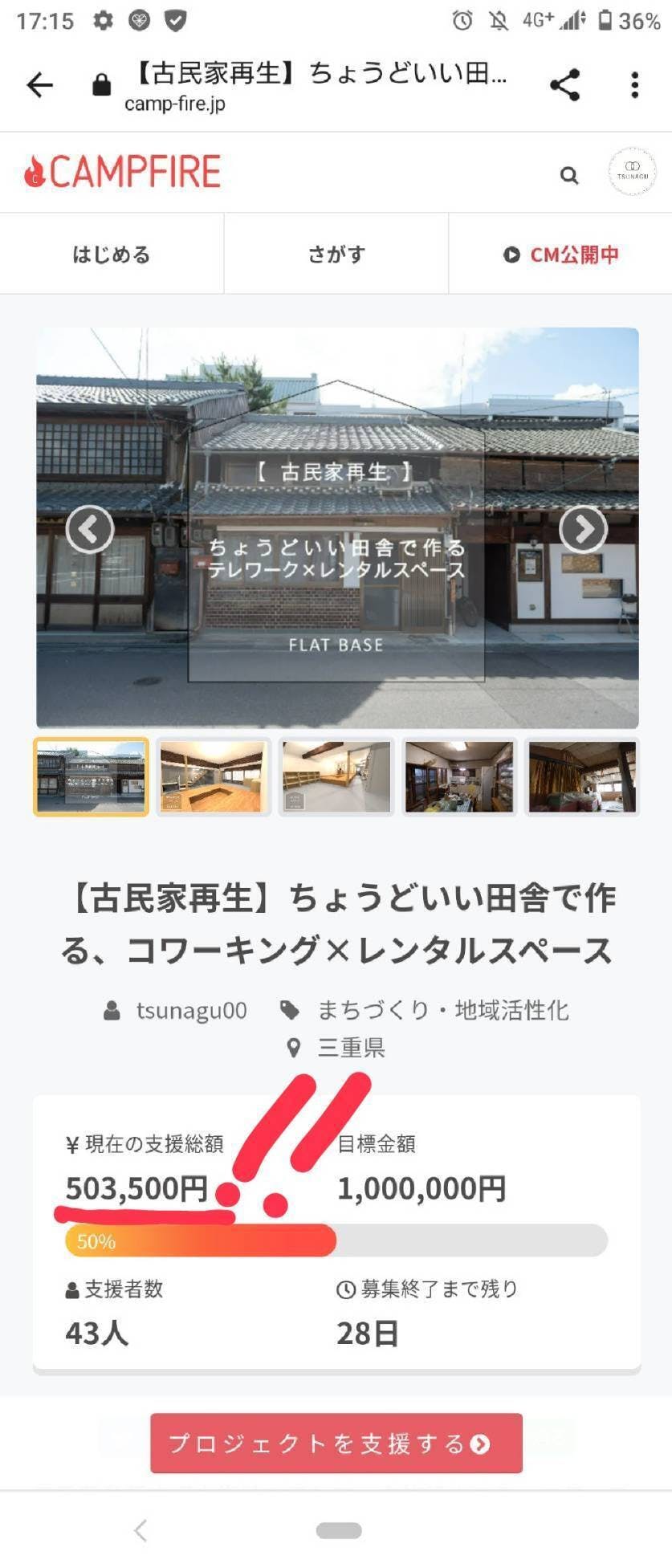The image size is (672, 1568).
Task: Open the browser overflow menu
Action: click(x=634, y=85)
